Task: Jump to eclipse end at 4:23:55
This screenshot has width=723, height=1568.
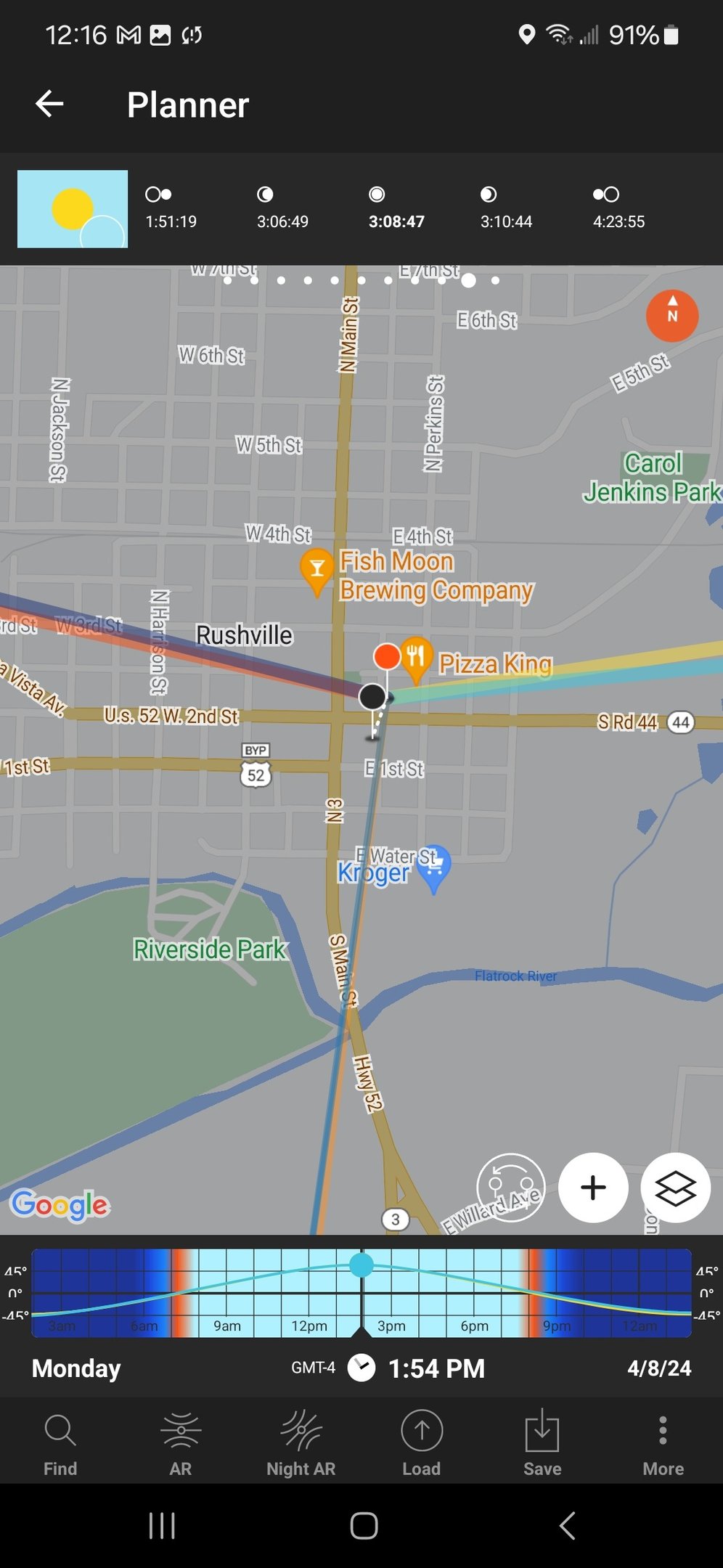Action: coord(618,208)
